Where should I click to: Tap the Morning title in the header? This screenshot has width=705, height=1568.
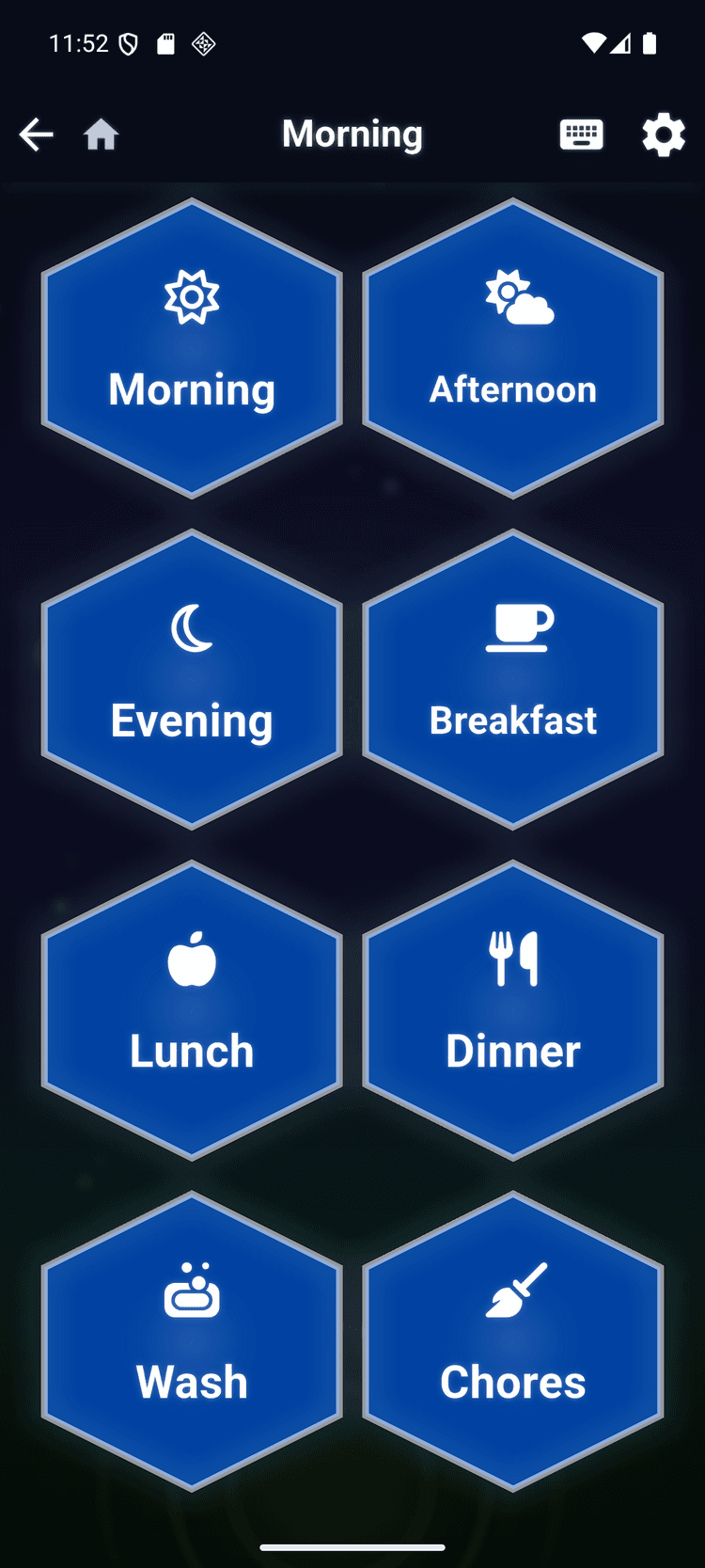point(352,133)
